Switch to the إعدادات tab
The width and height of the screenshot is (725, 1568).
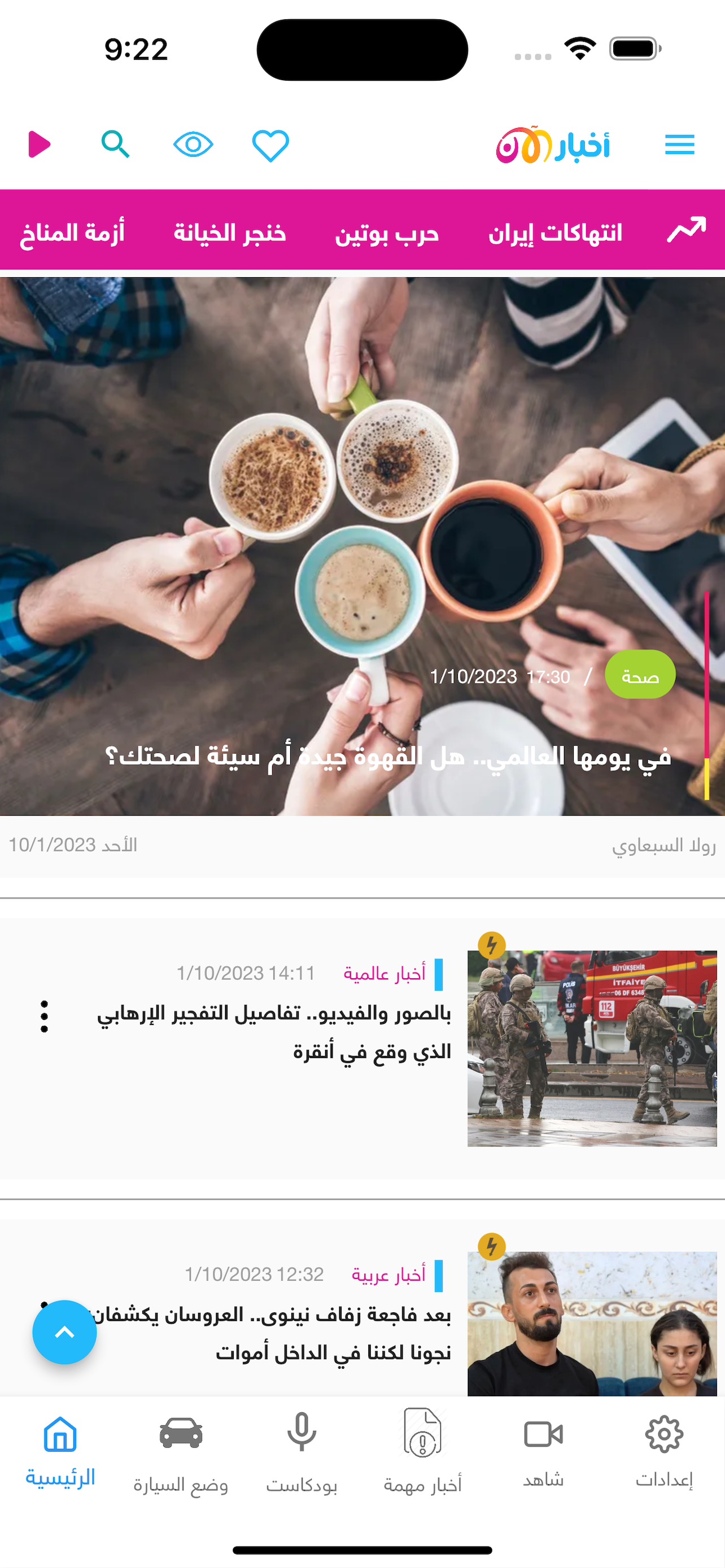coord(664,1450)
